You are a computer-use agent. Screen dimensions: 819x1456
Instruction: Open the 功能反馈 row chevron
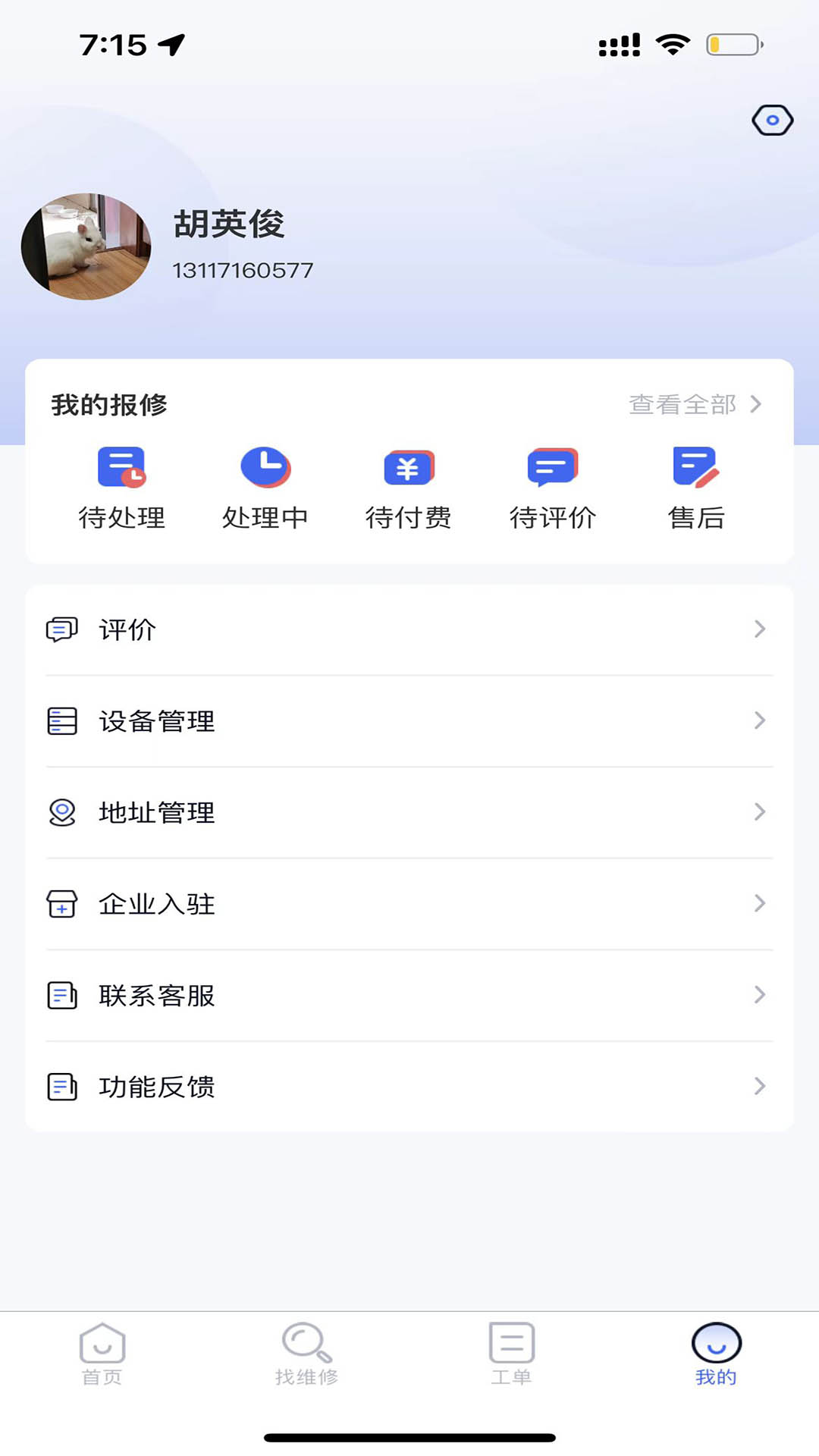(x=761, y=1087)
